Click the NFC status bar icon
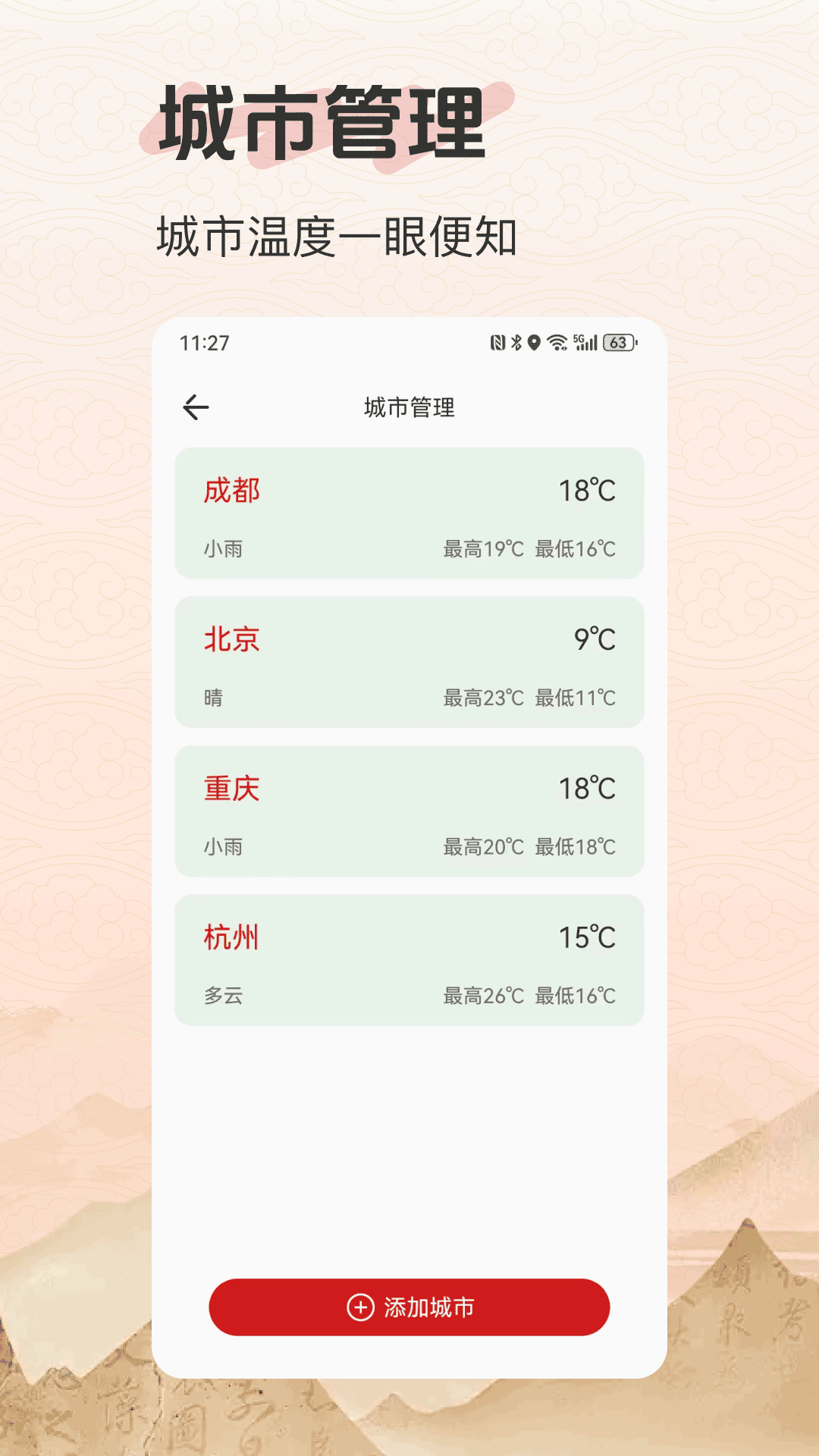This screenshot has height=1456, width=819. pyautogui.click(x=499, y=343)
